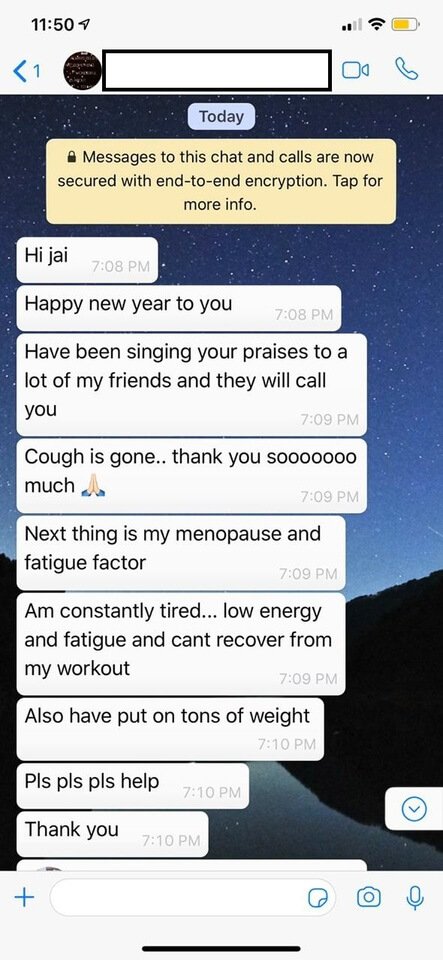Open the attachment plus menu
The image size is (443, 960).
pyautogui.click(x=24, y=898)
